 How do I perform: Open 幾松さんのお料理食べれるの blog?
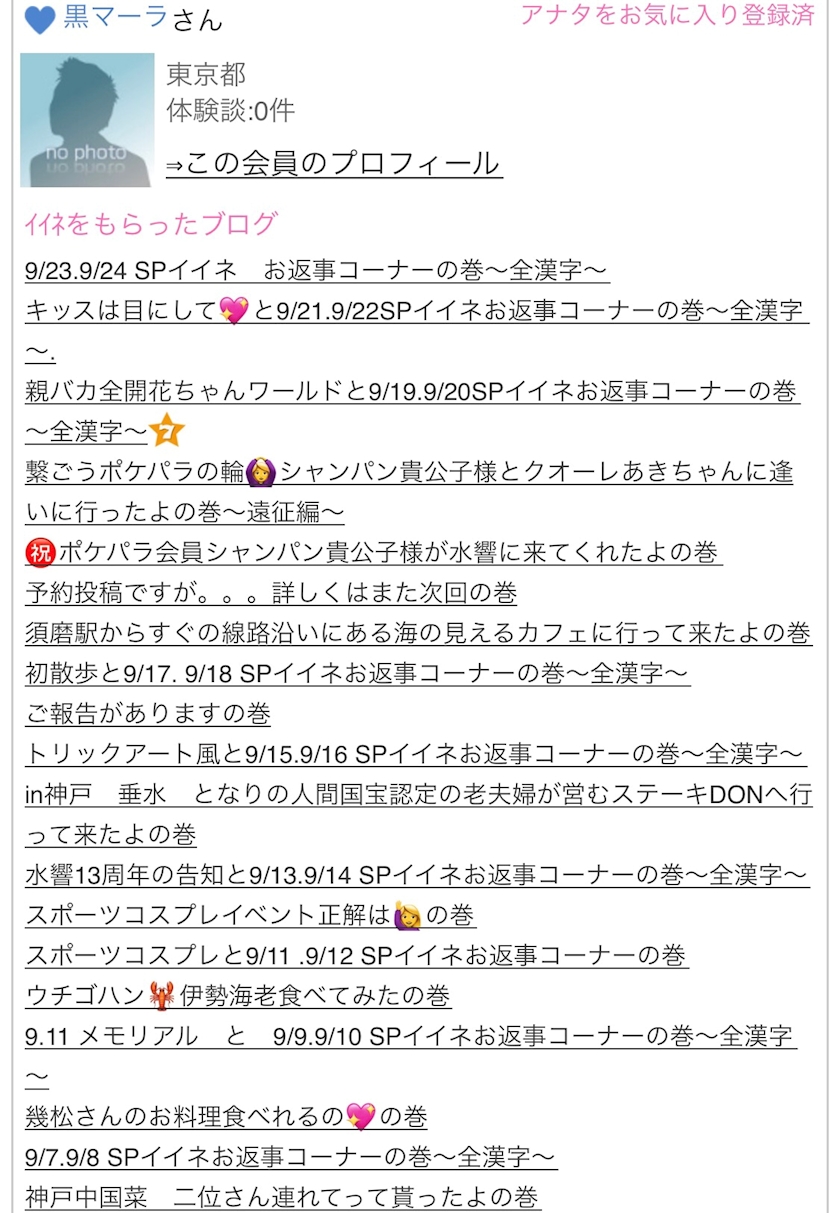click(x=227, y=1116)
